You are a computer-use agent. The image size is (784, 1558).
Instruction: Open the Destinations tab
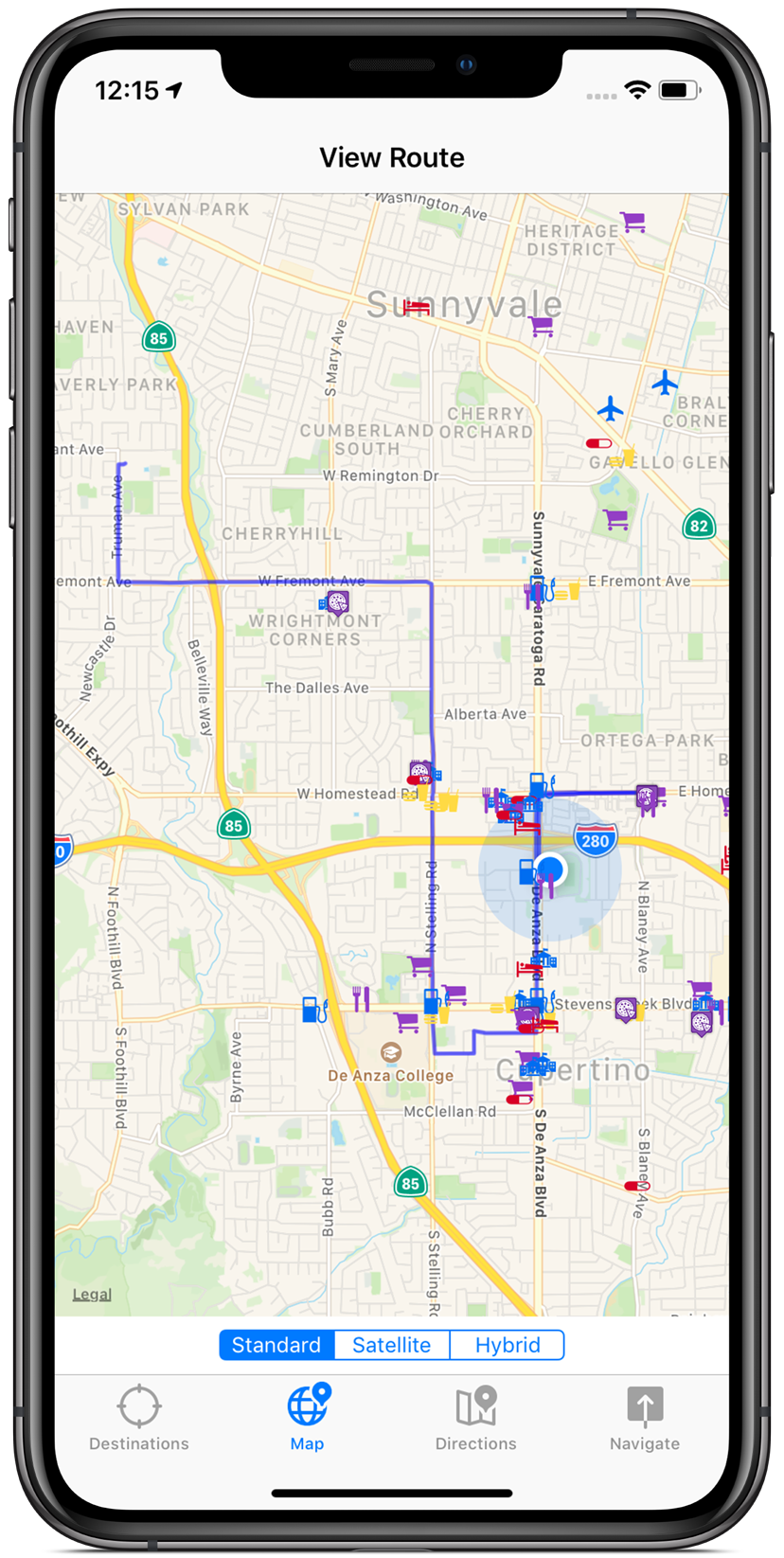(x=139, y=1418)
